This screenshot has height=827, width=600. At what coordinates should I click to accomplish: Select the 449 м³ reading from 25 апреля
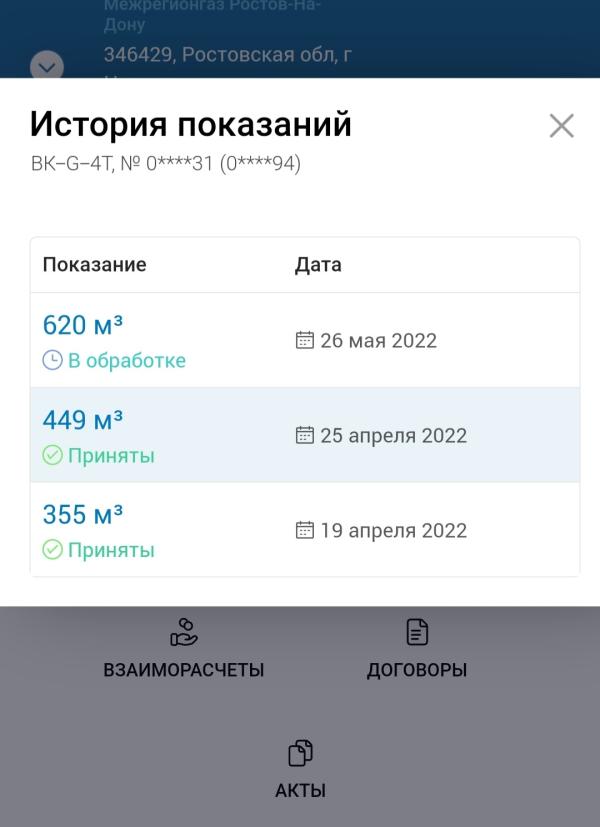tap(305, 435)
